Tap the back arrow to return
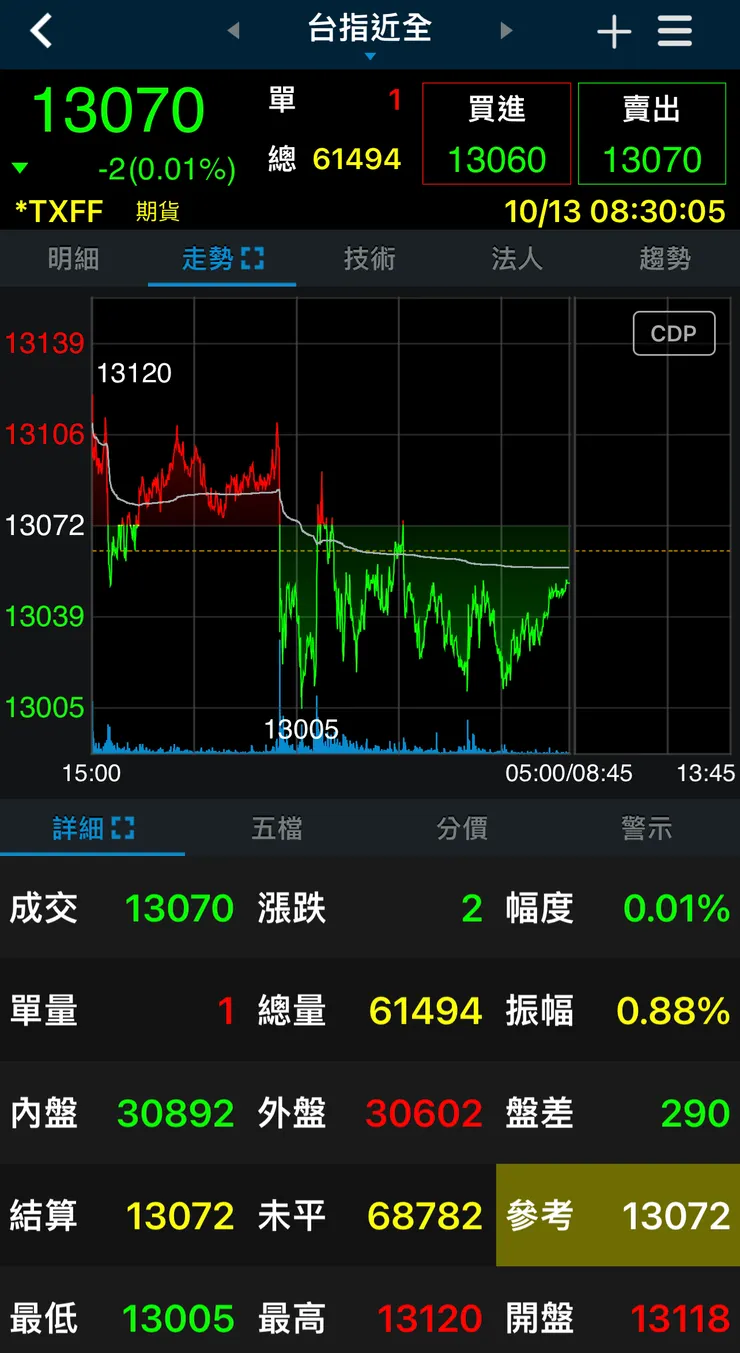 tap(41, 30)
